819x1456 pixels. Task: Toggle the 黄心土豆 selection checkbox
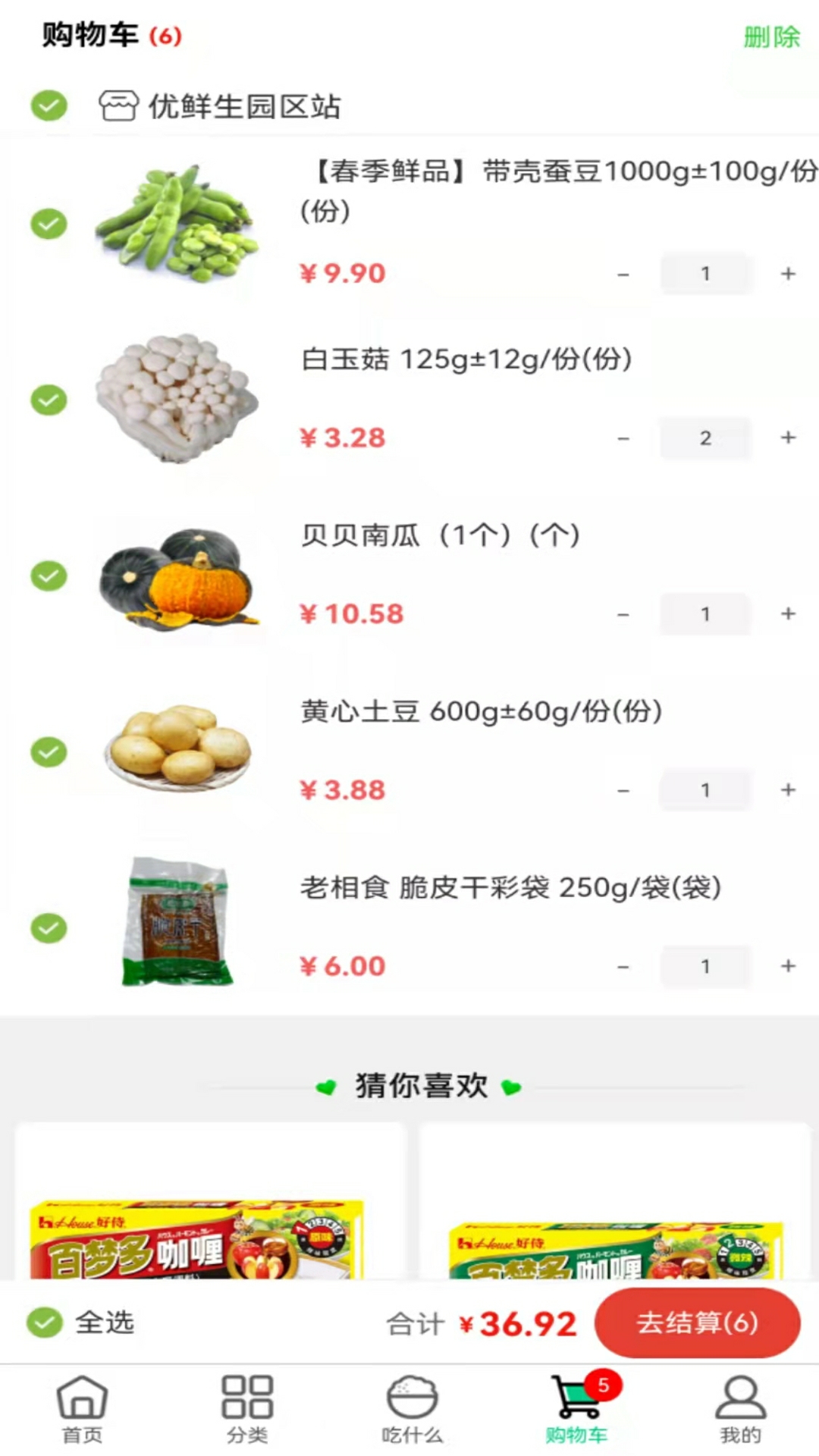[x=49, y=752]
